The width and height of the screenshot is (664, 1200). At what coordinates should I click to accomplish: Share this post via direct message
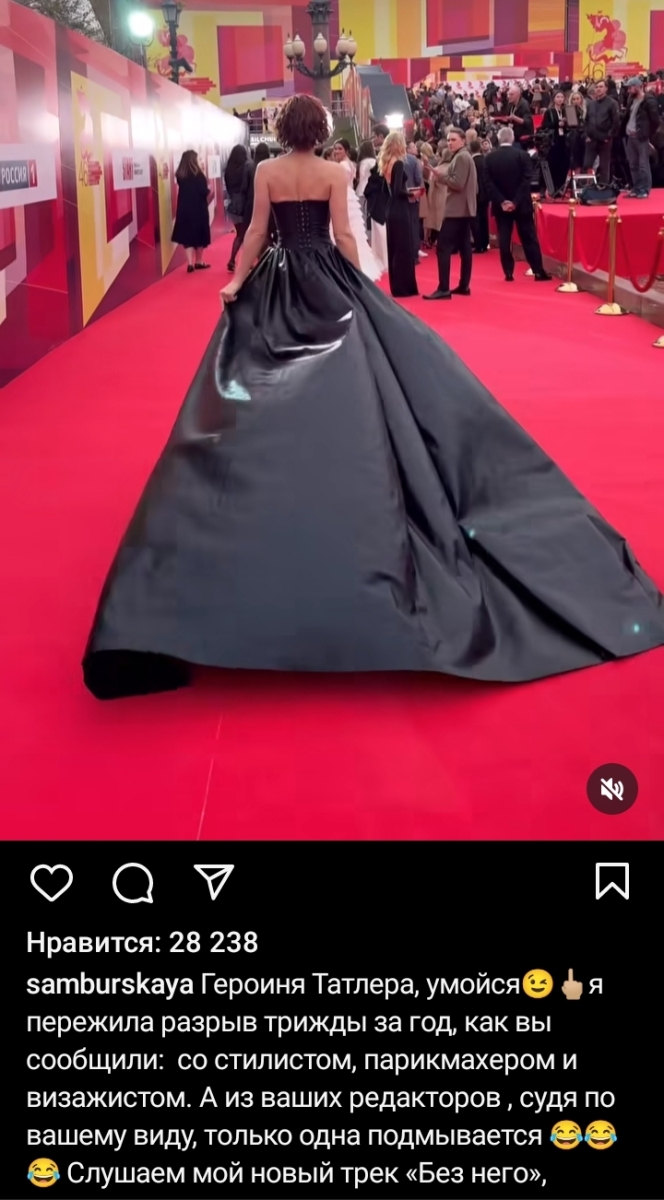click(x=213, y=882)
